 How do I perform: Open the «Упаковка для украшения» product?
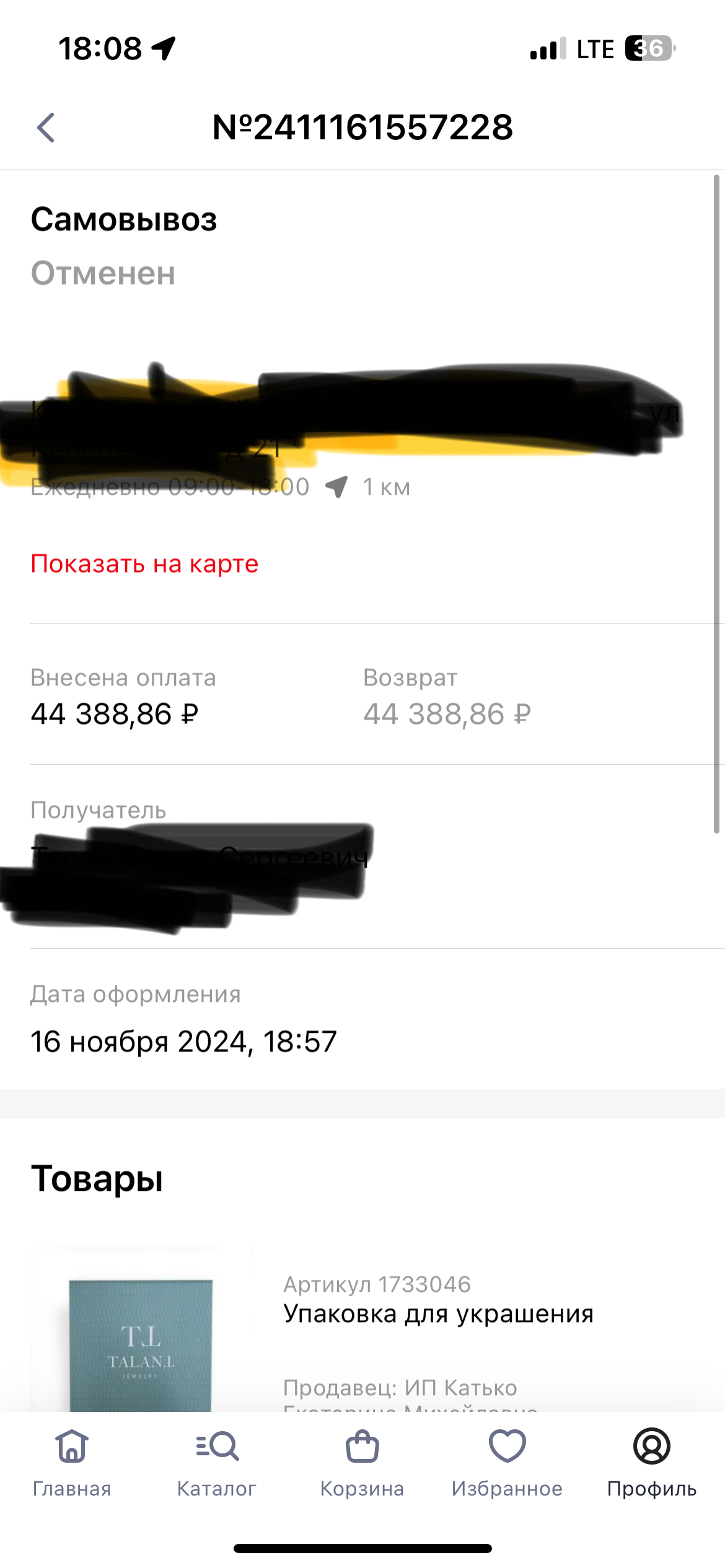[438, 1314]
